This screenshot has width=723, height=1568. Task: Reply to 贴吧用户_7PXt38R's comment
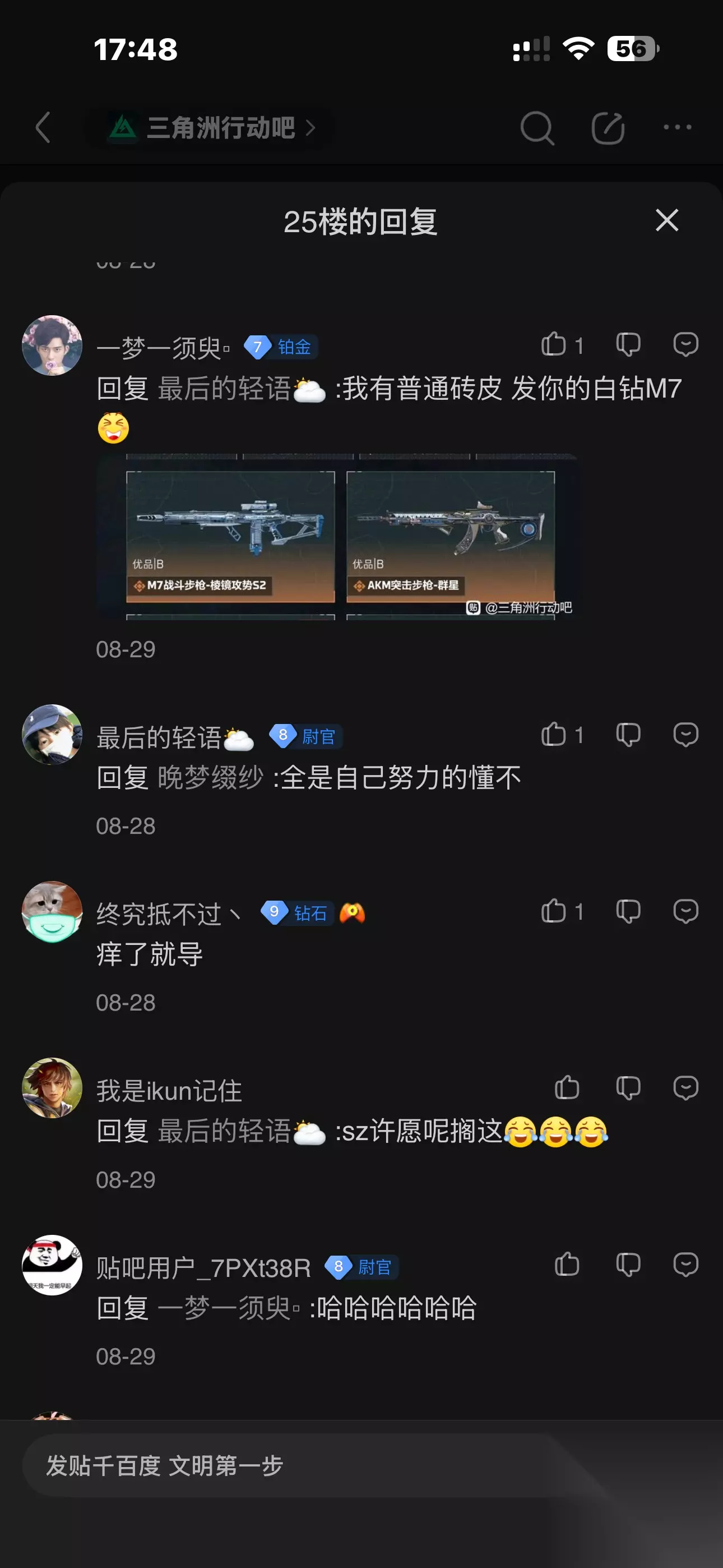click(x=686, y=1265)
